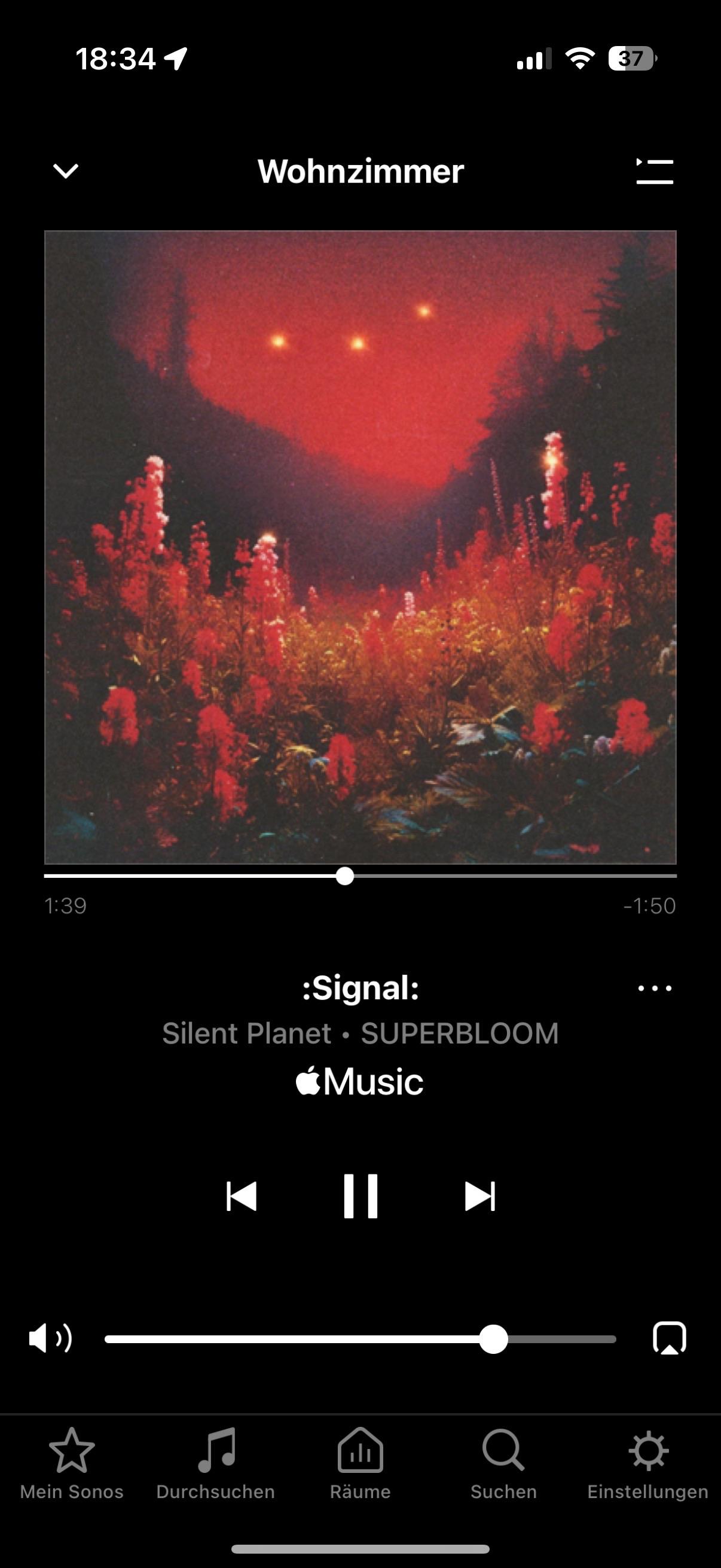Switch to the Durchsuchen tab
This screenshot has width=721, height=1568.
pos(215,1464)
